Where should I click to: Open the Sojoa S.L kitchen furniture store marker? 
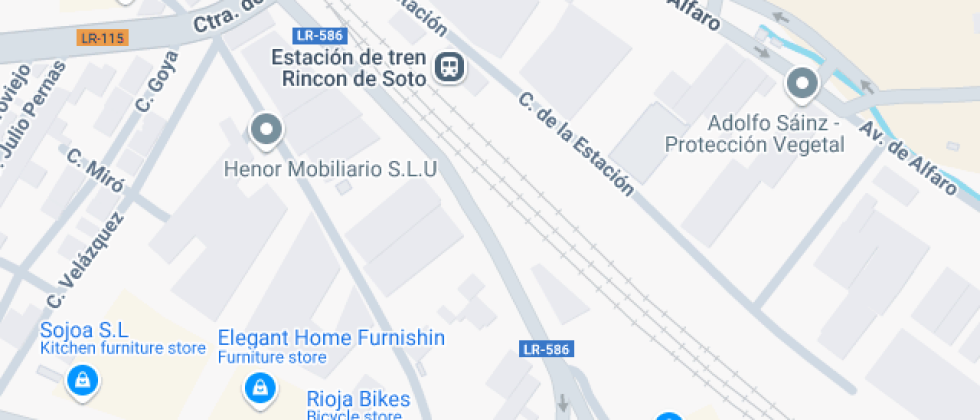point(82,379)
